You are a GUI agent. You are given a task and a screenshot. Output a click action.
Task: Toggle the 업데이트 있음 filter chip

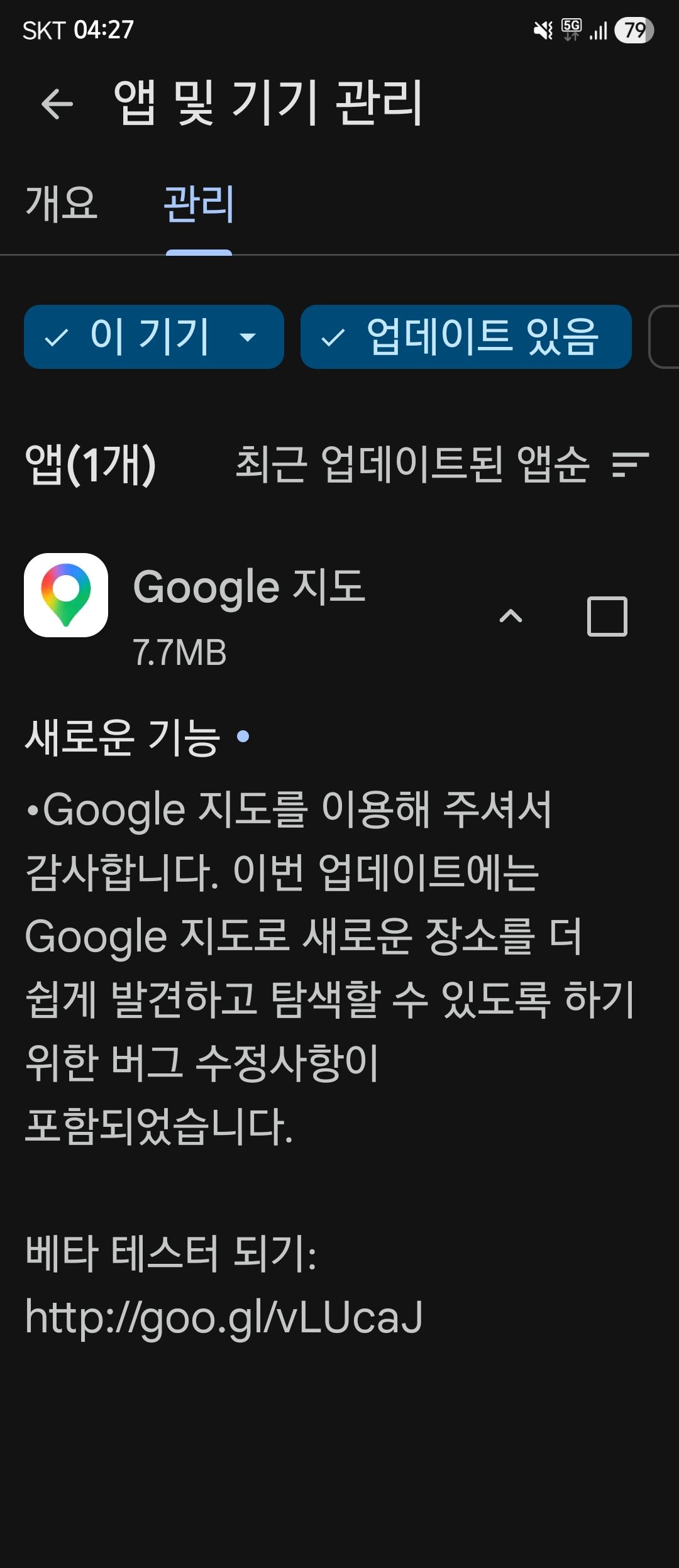click(466, 337)
